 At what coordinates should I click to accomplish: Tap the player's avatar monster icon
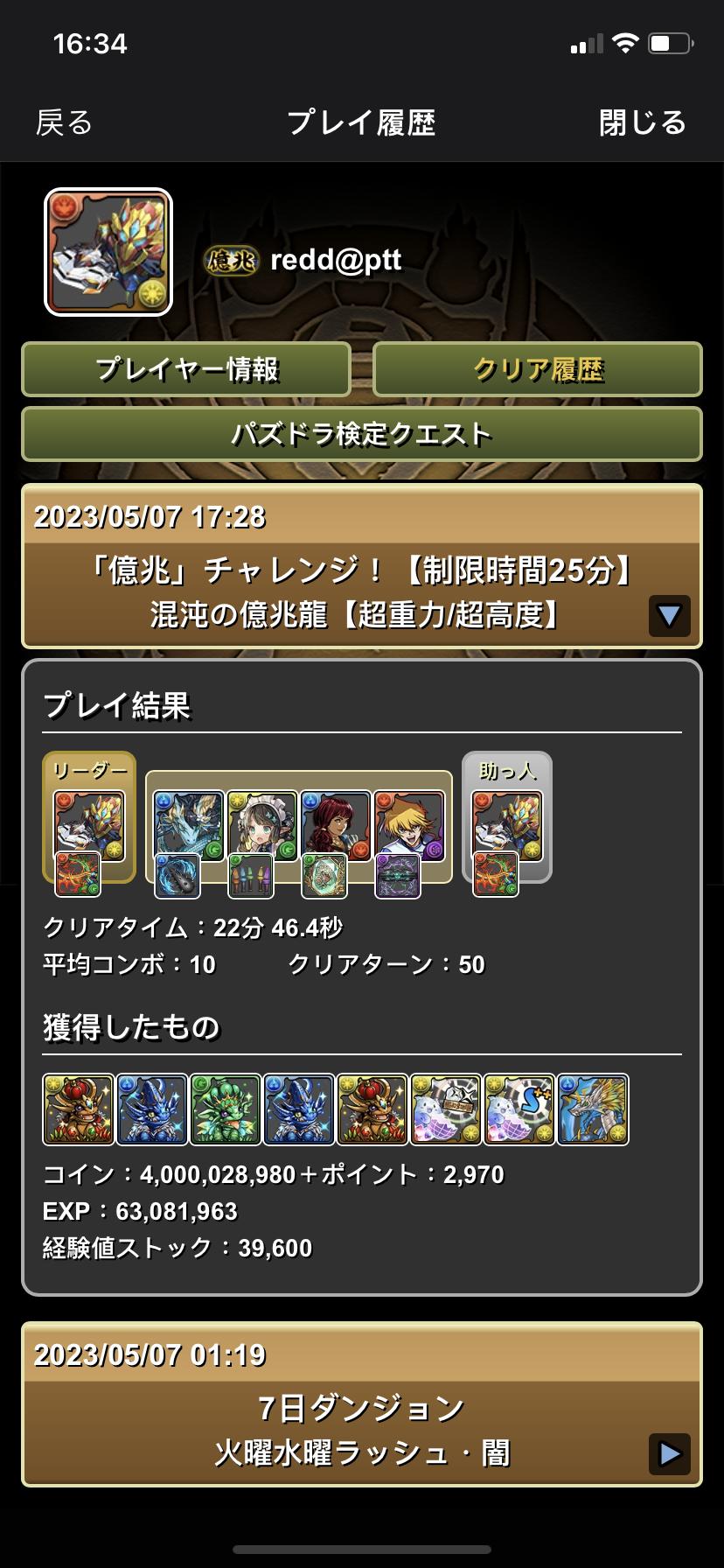pos(108,252)
